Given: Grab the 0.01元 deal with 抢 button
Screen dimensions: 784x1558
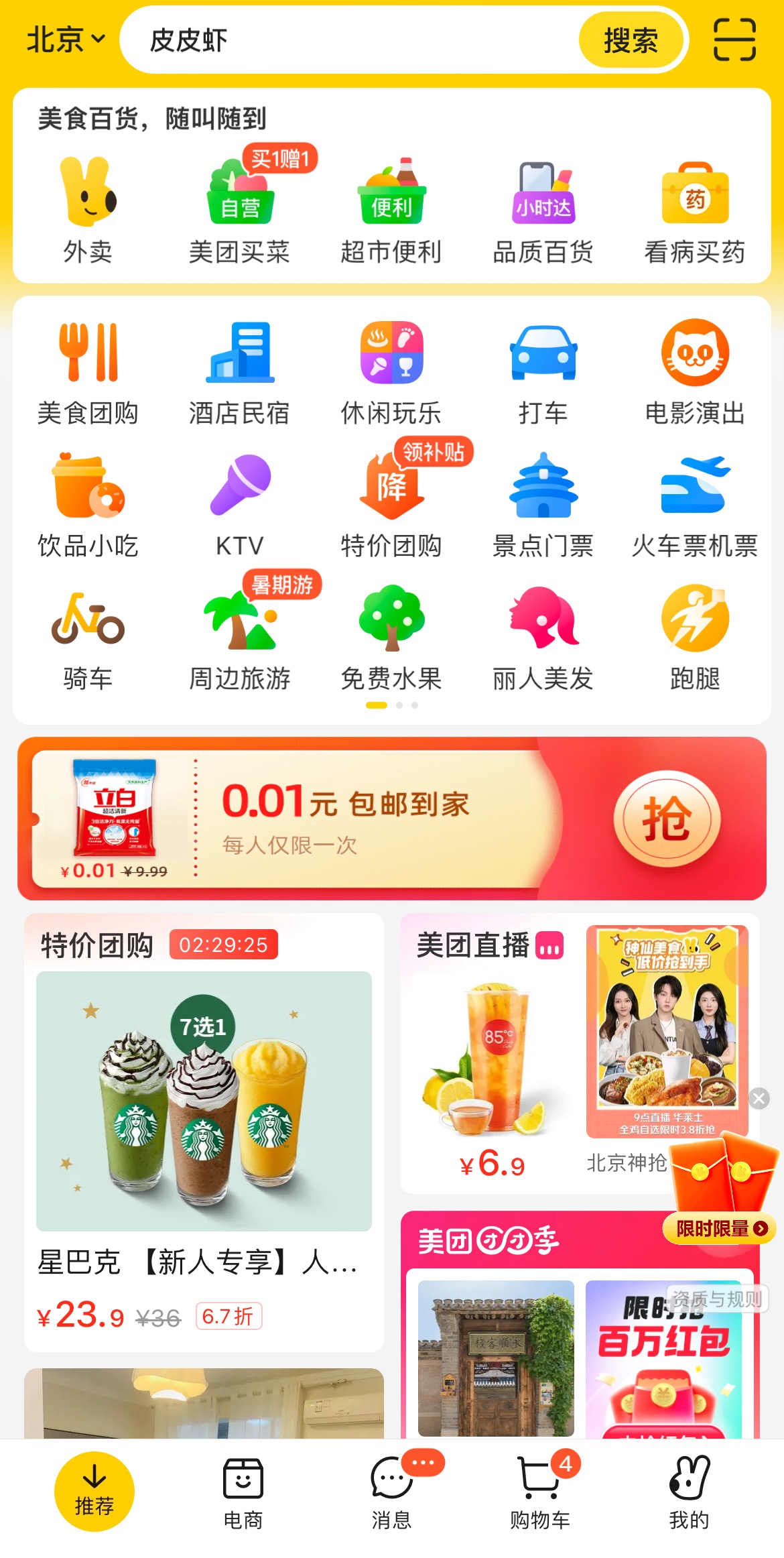Looking at the screenshot, I should point(667,819).
